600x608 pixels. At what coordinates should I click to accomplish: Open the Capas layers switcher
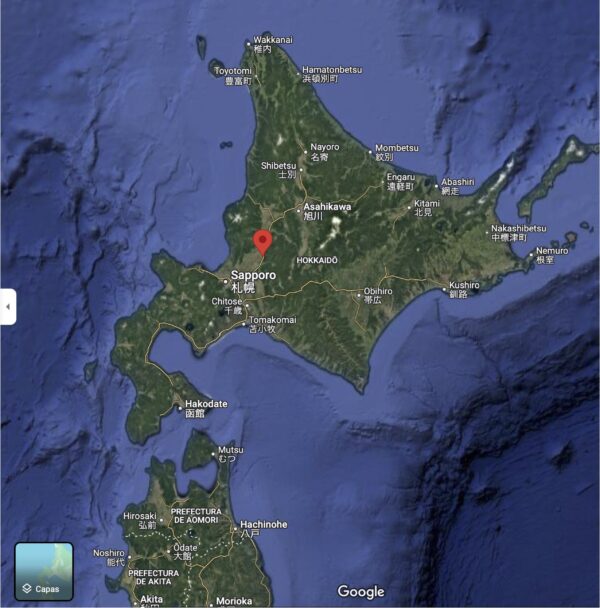[44, 571]
